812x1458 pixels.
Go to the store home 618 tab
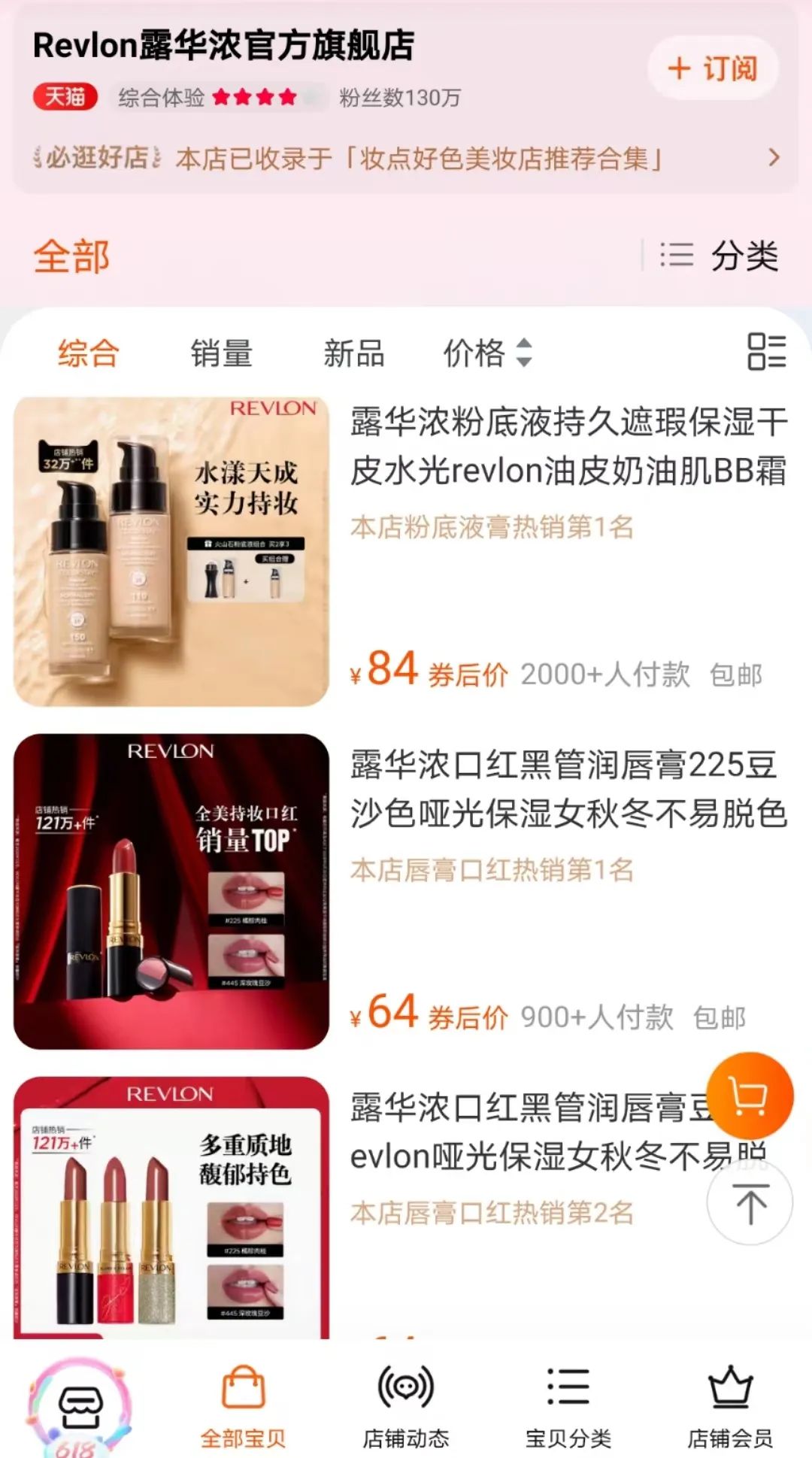[x=80, y=1405]
